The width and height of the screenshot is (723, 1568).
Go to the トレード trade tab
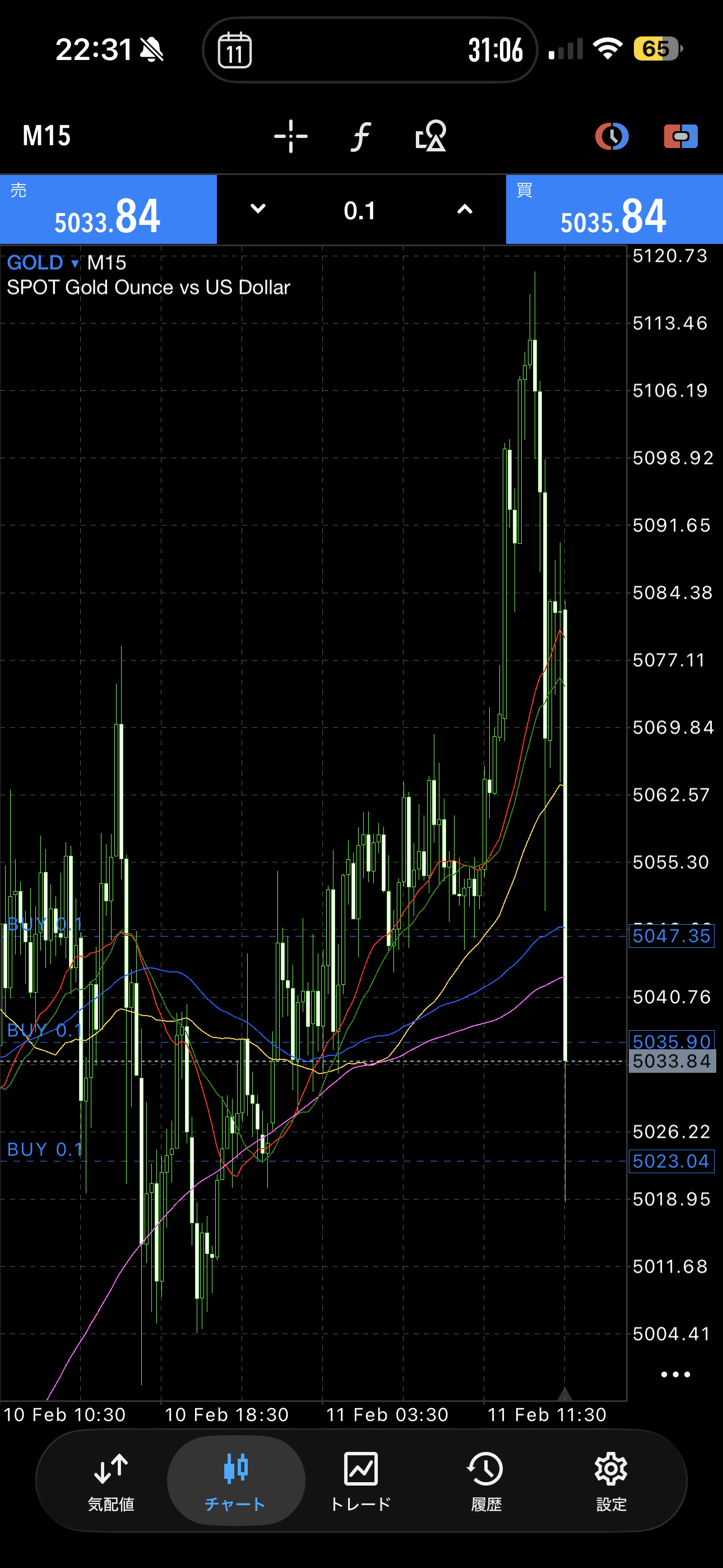[360, 1481]
